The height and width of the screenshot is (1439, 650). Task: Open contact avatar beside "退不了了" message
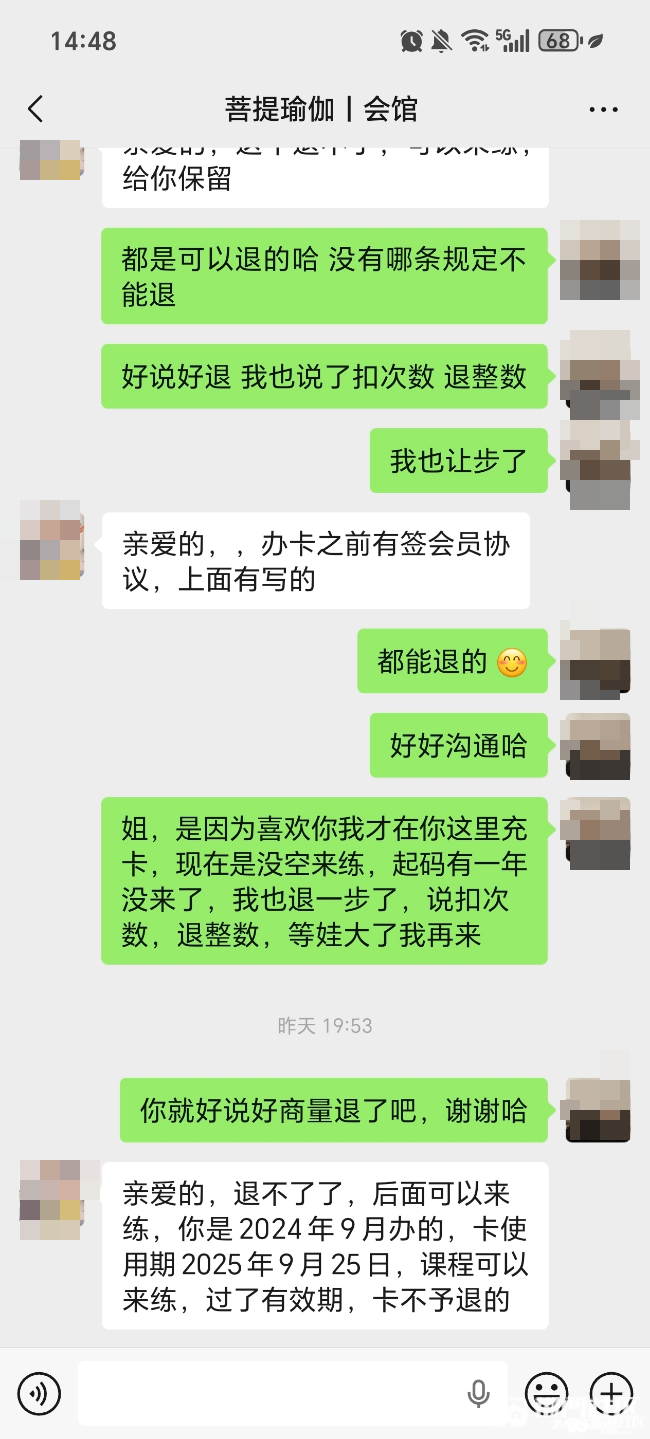click(51, 1198)
